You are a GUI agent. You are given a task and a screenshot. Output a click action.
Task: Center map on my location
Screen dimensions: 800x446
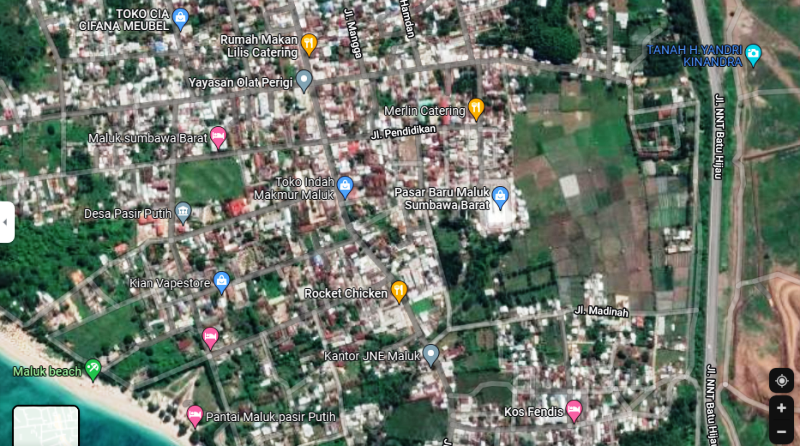(781, 381)
